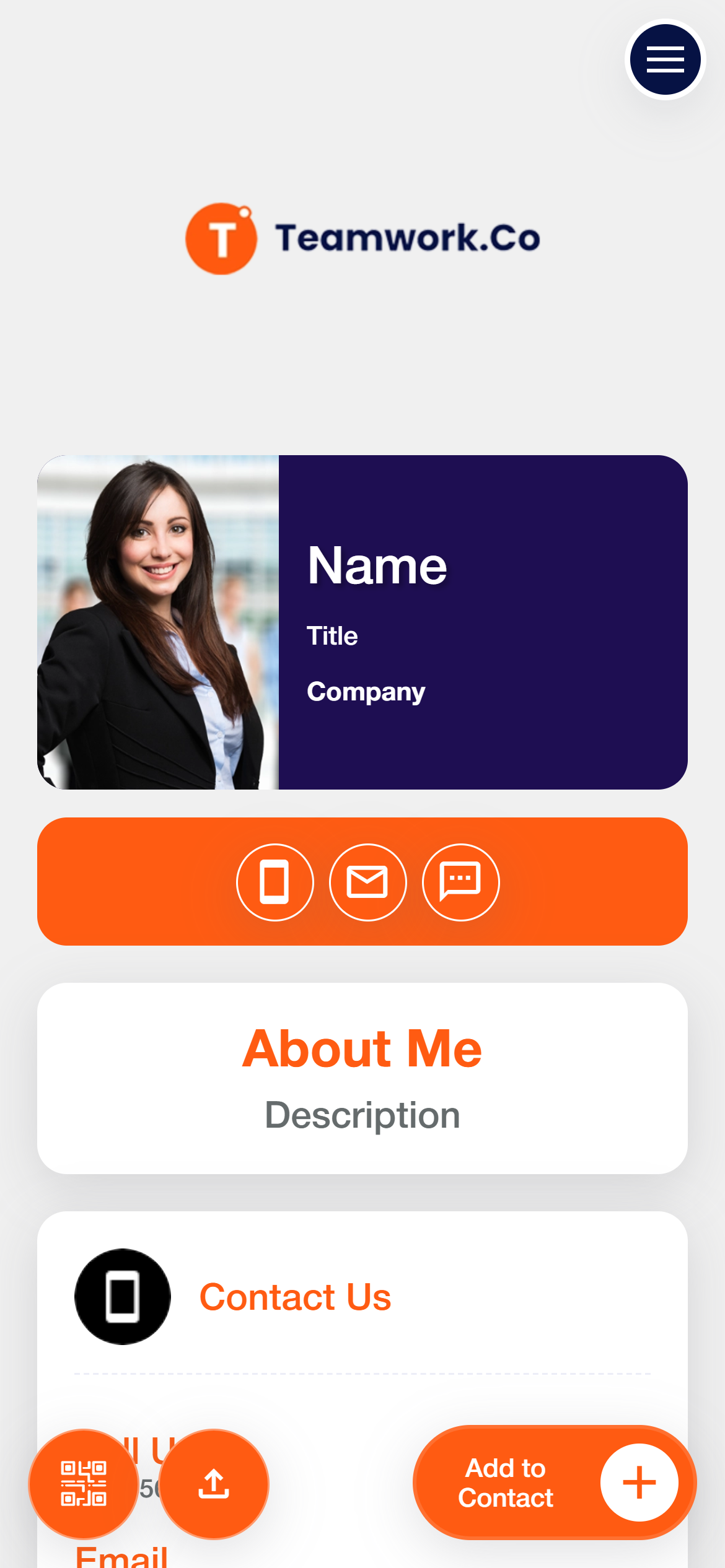Tap Add to Contact button

pos(553,1483)
